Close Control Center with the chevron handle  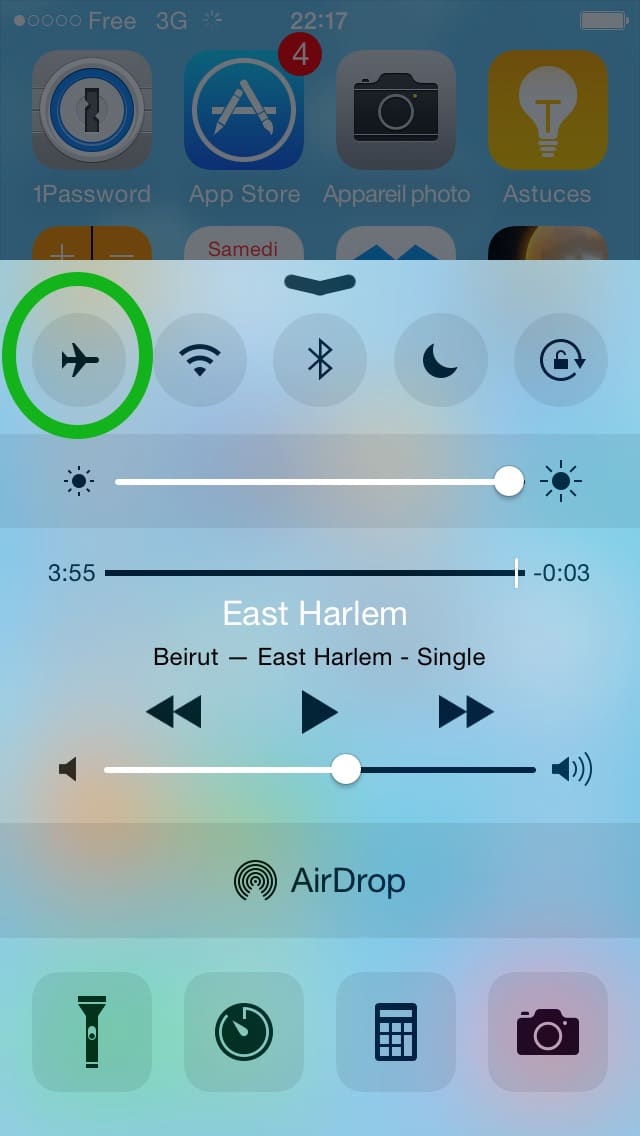(320, 283)
